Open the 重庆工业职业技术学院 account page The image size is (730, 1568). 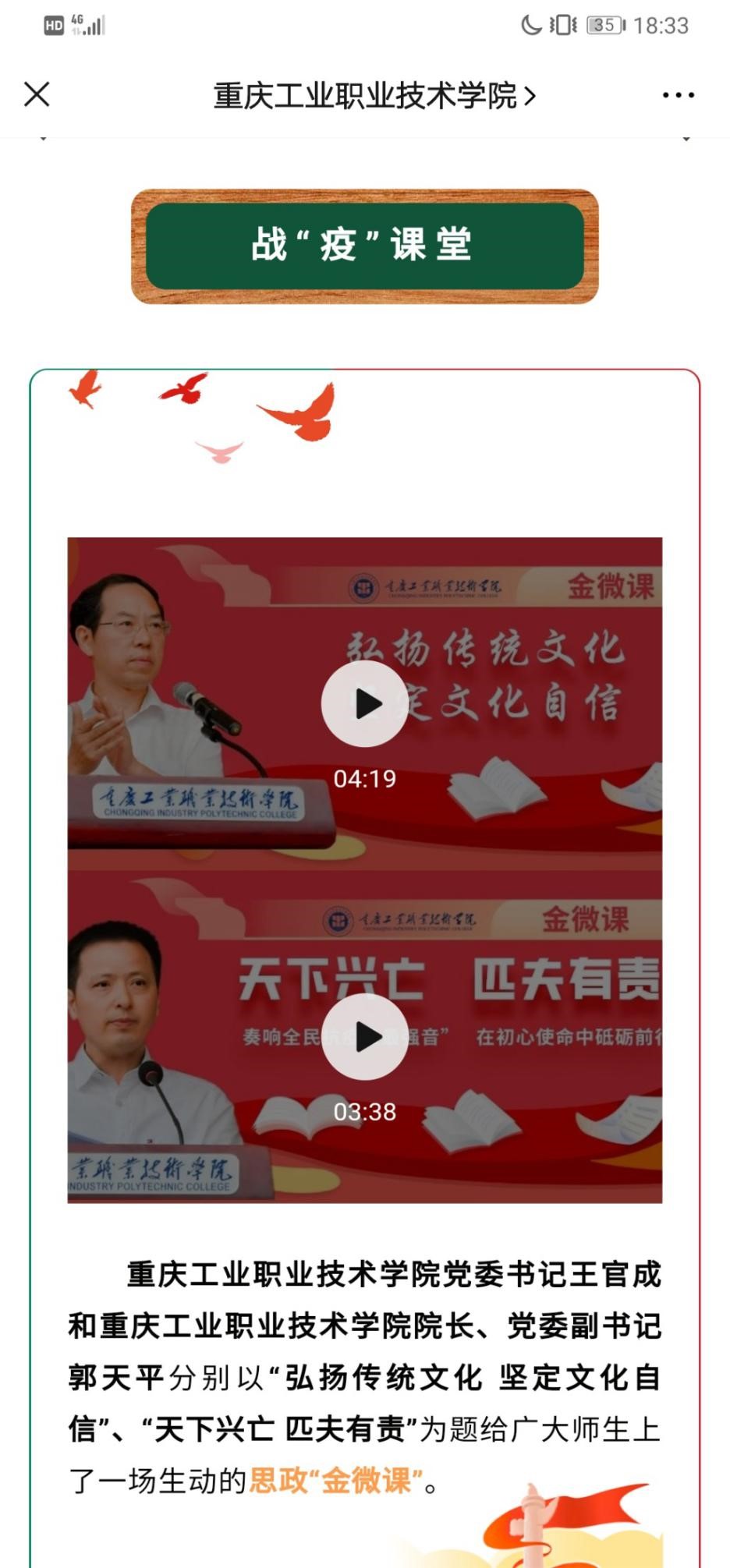coord(374,96)
